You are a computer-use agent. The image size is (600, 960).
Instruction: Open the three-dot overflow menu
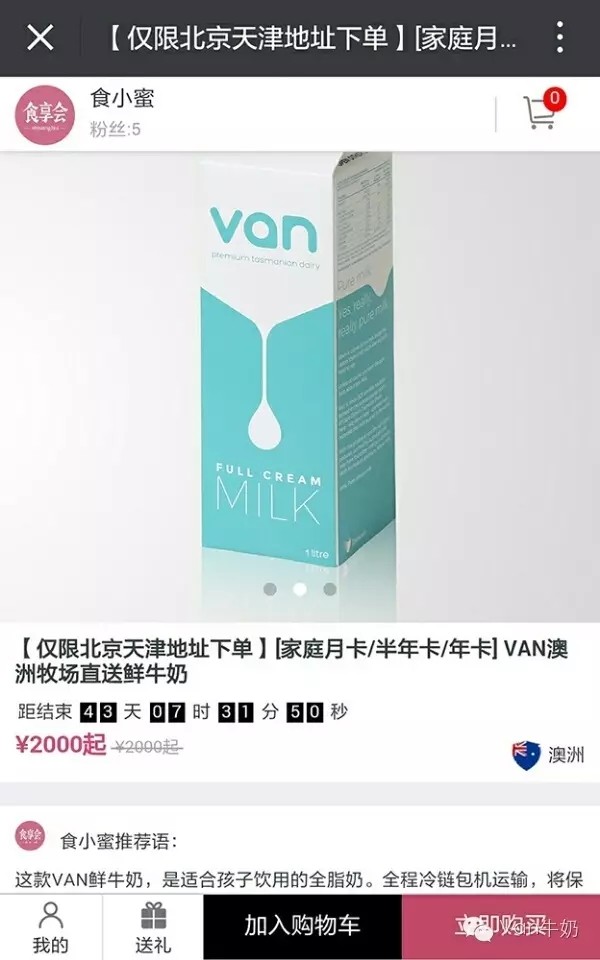coord(560,38)
